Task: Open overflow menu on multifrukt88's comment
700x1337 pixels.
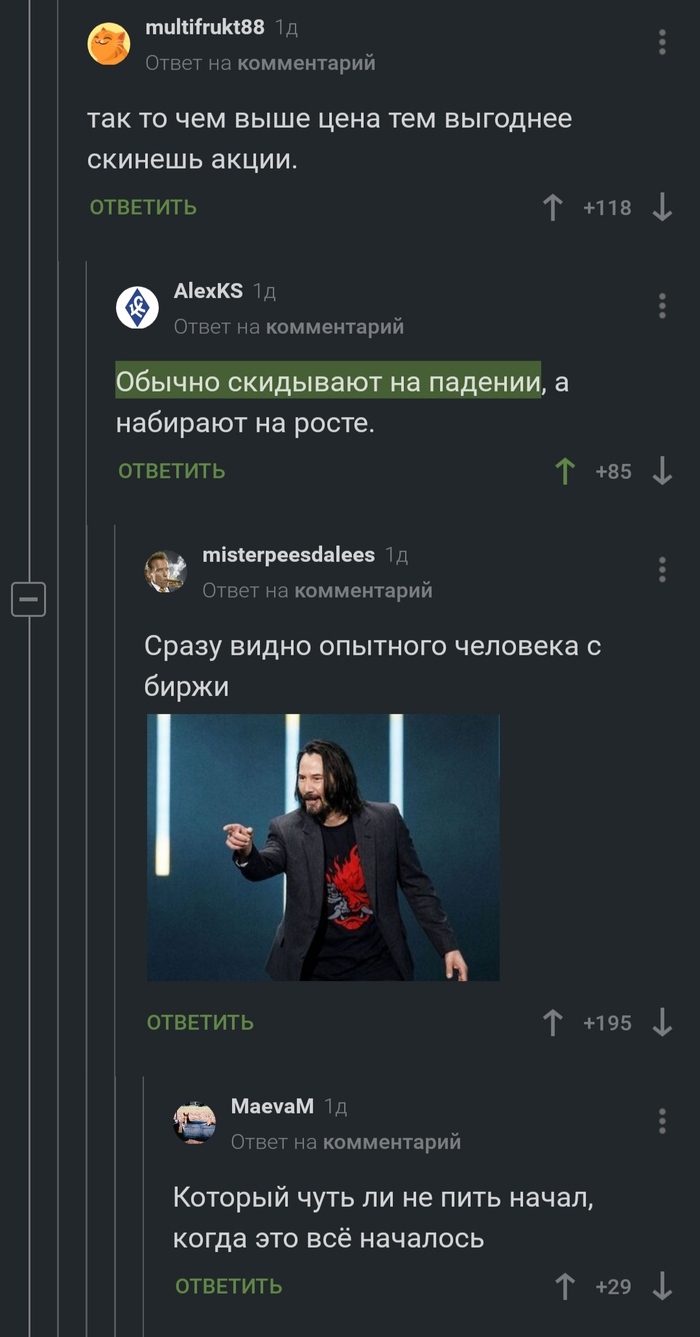Action: pos(662,42)
